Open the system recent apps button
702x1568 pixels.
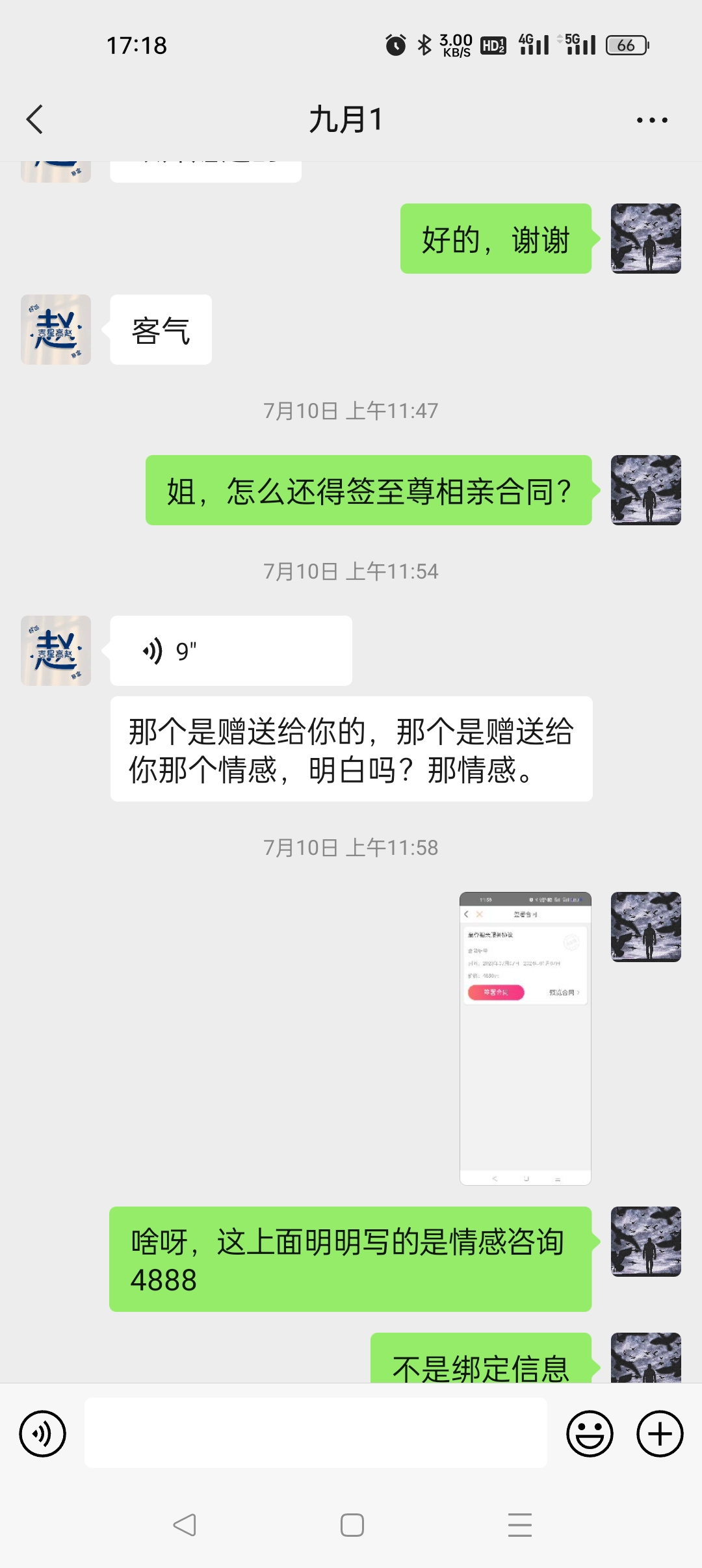coord(520,1524)
